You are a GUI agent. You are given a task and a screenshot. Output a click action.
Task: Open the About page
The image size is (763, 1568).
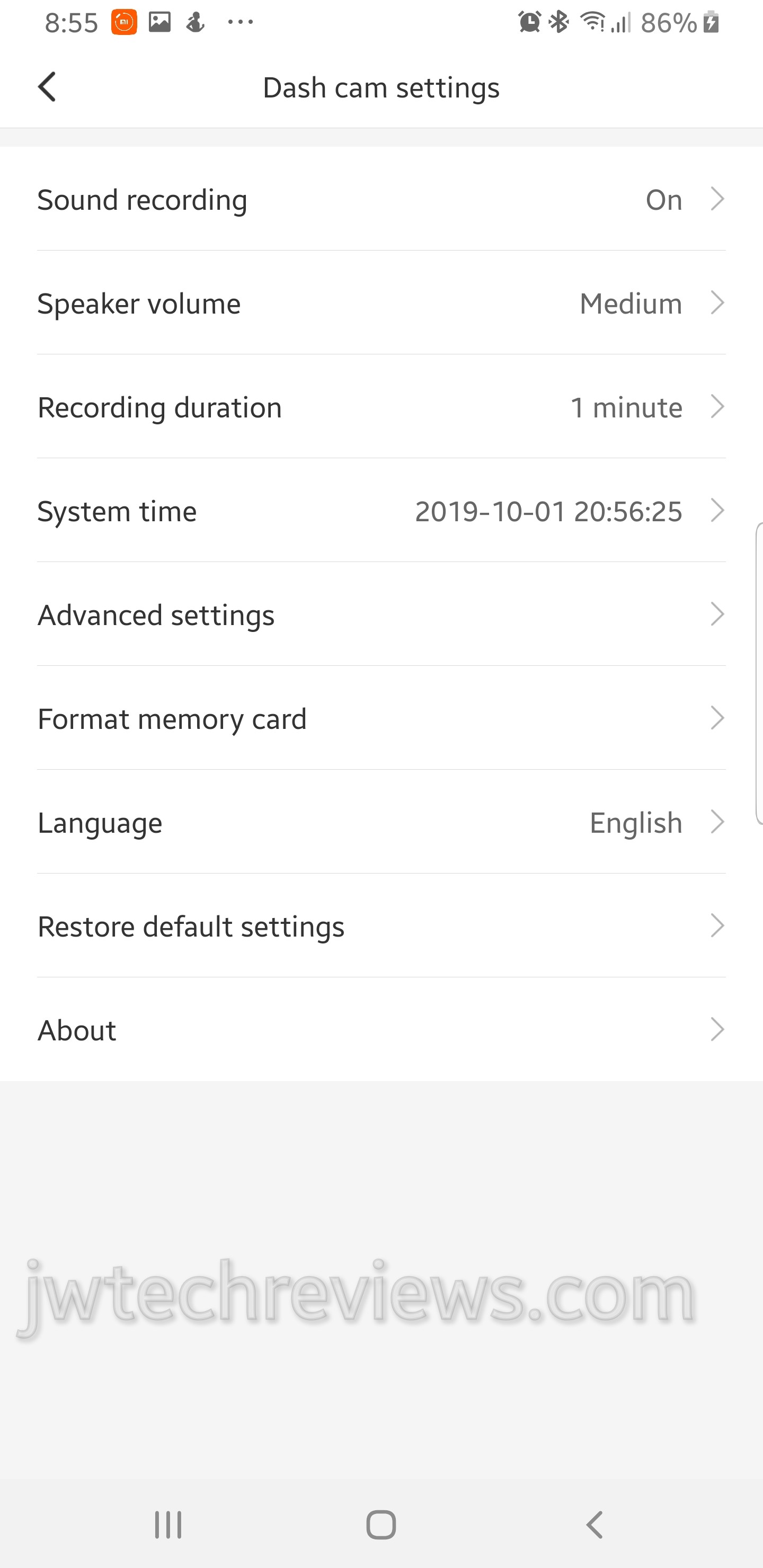tap(381, 1030)
